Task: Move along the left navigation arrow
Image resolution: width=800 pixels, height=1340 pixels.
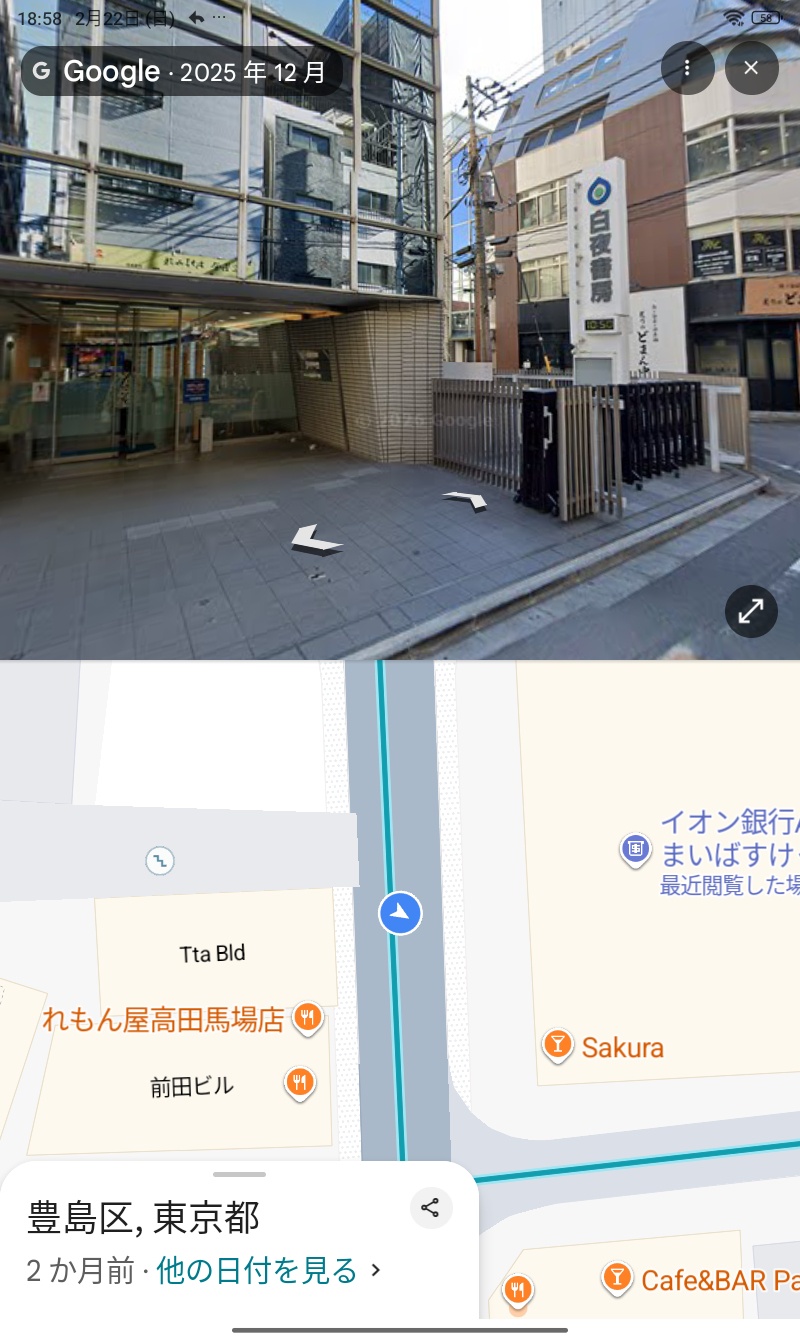Action: click(x=316, y=542)
